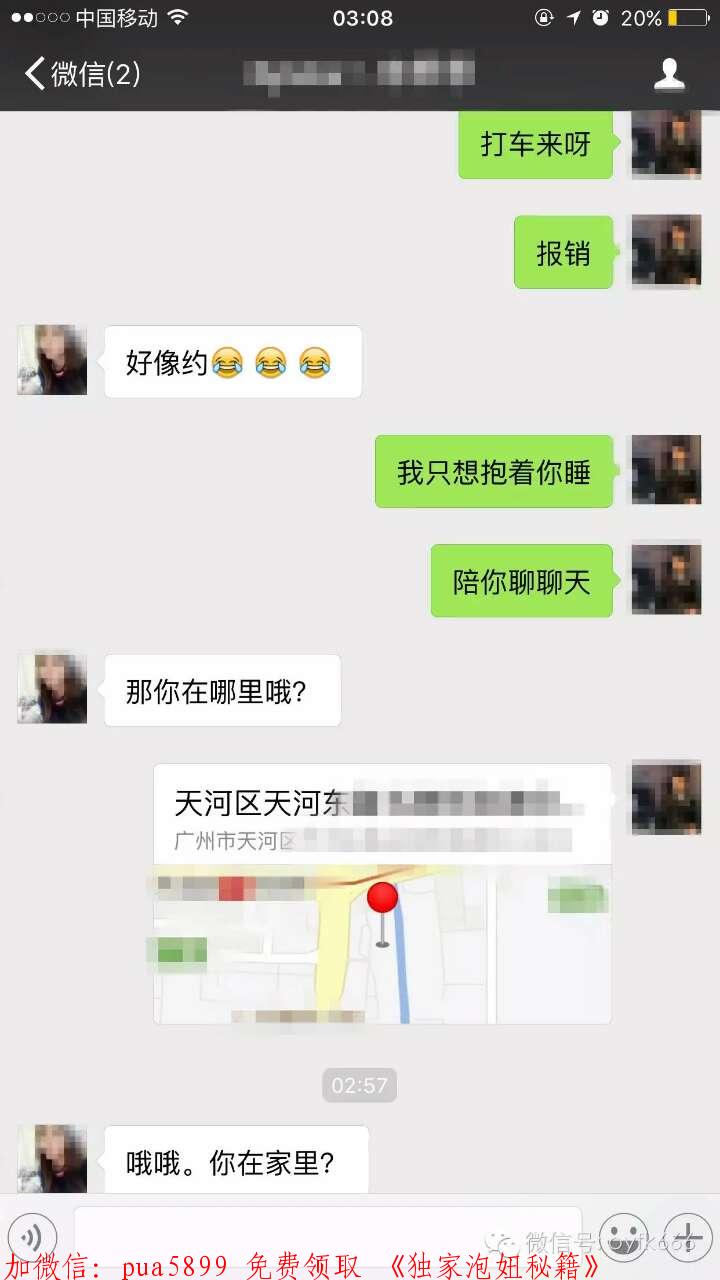Tap the 02:57 timestamp label
Image resolution: width=720 pixels, height=1280 pixels.
359,1084
